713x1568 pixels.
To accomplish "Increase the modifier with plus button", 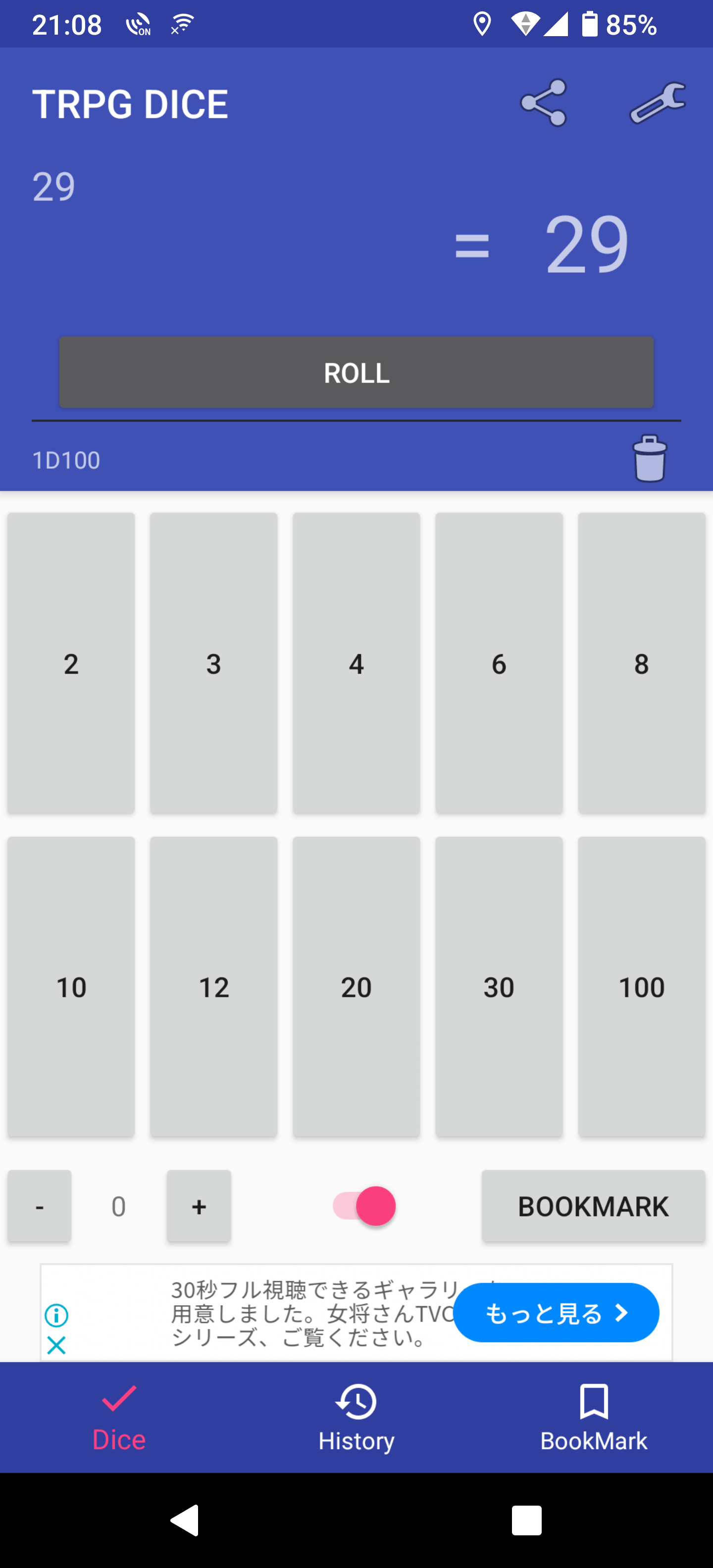I will click(199, 1206).
